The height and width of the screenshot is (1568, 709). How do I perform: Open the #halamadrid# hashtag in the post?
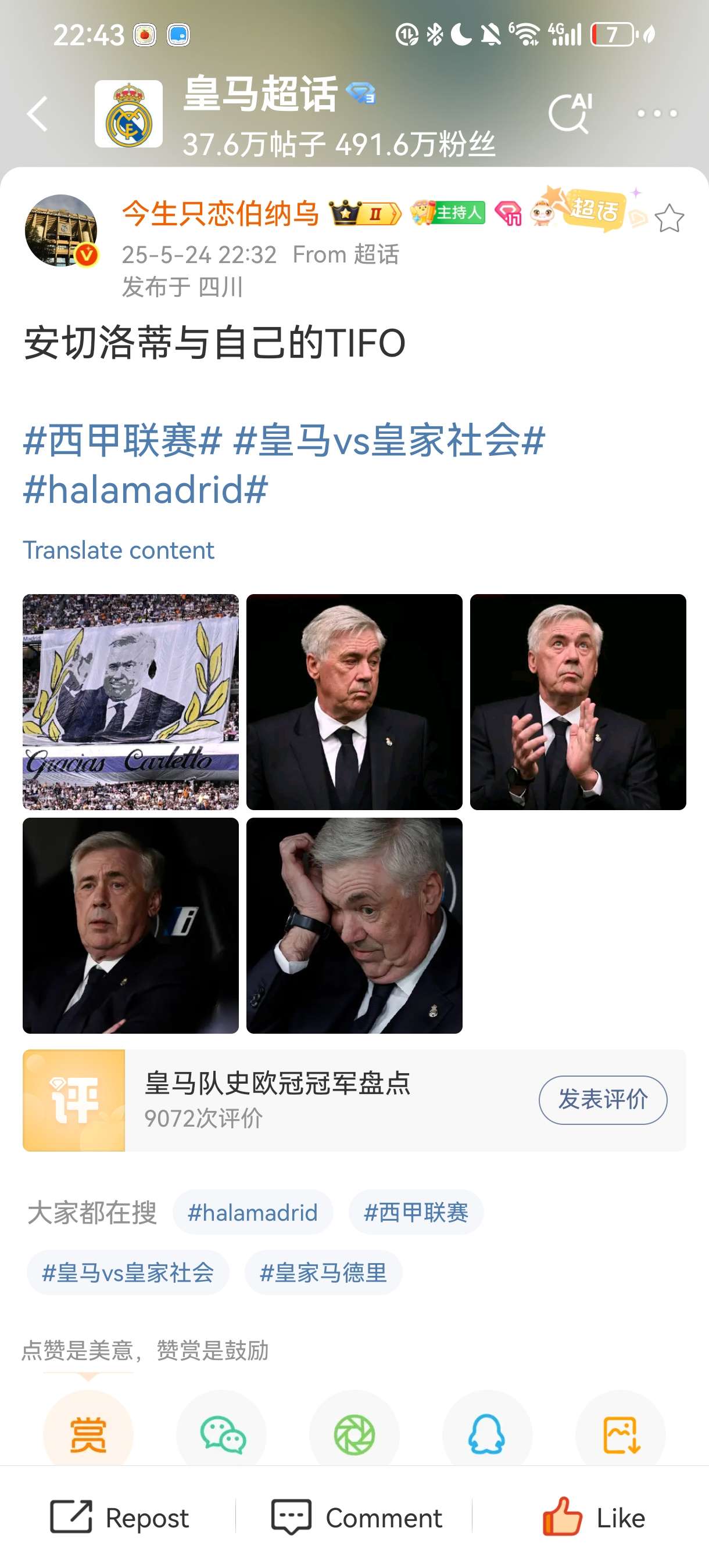pos(145,490)
